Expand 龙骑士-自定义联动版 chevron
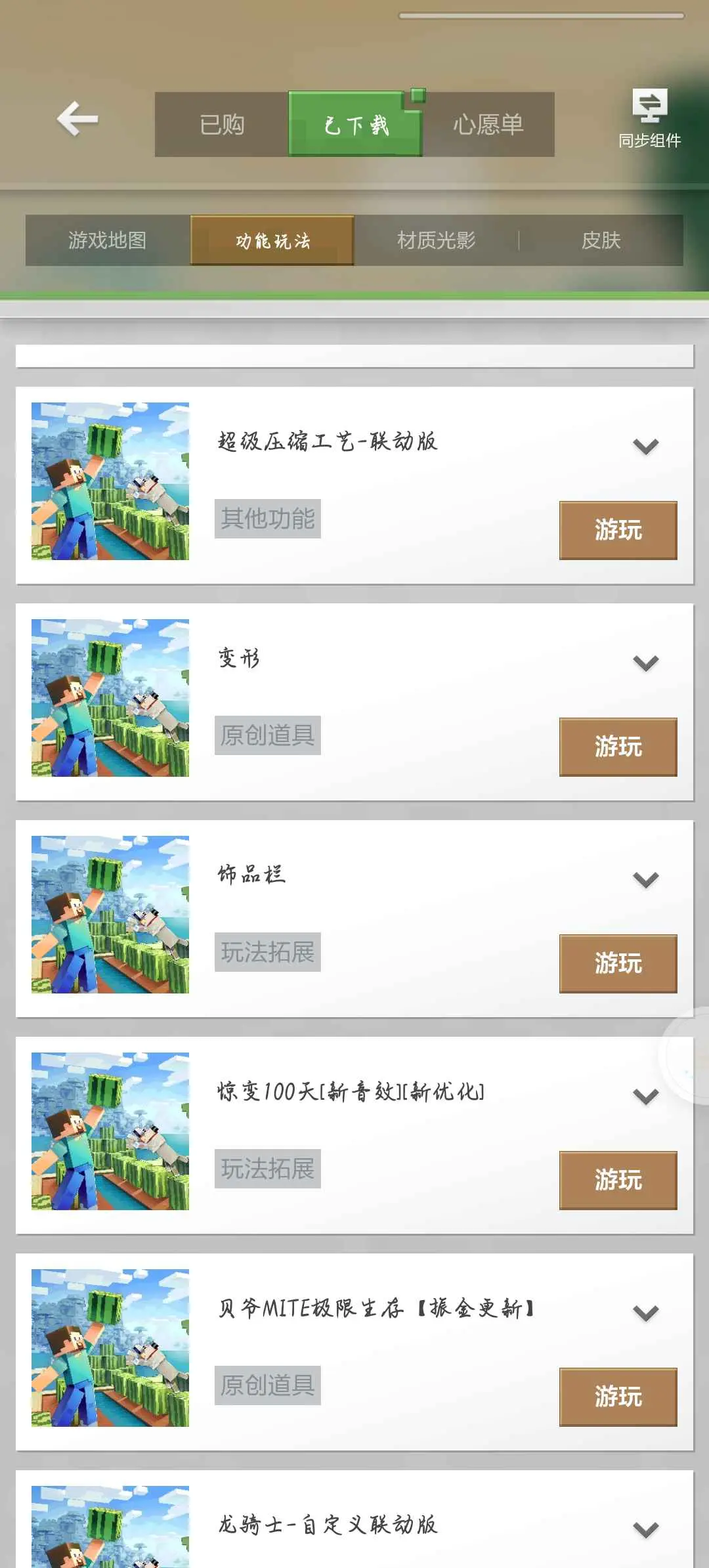 coord(645,1530)
